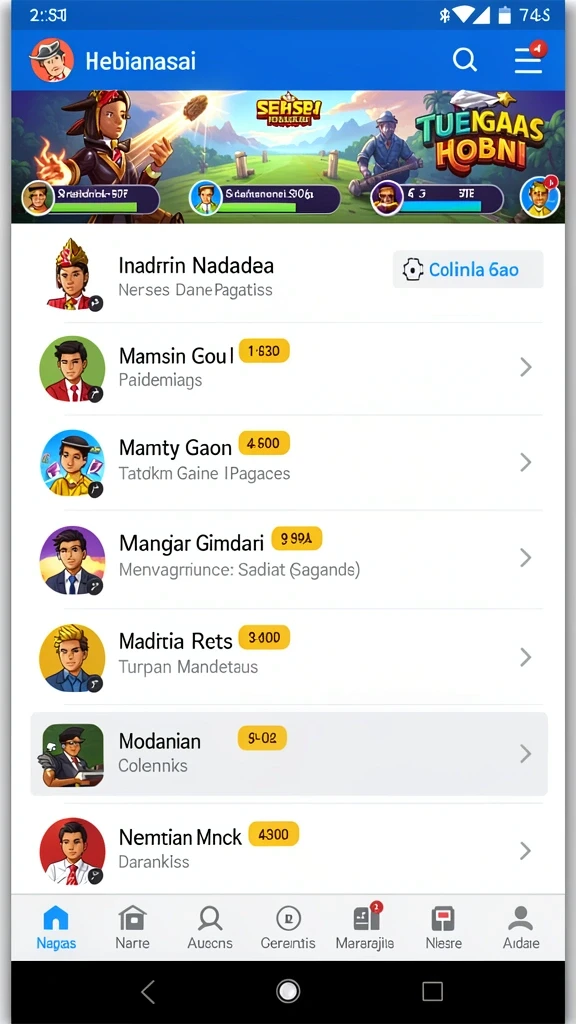Switch to the Mararajiis tab
Viewport: 576px width, 1024px height.
pos(366,927)
